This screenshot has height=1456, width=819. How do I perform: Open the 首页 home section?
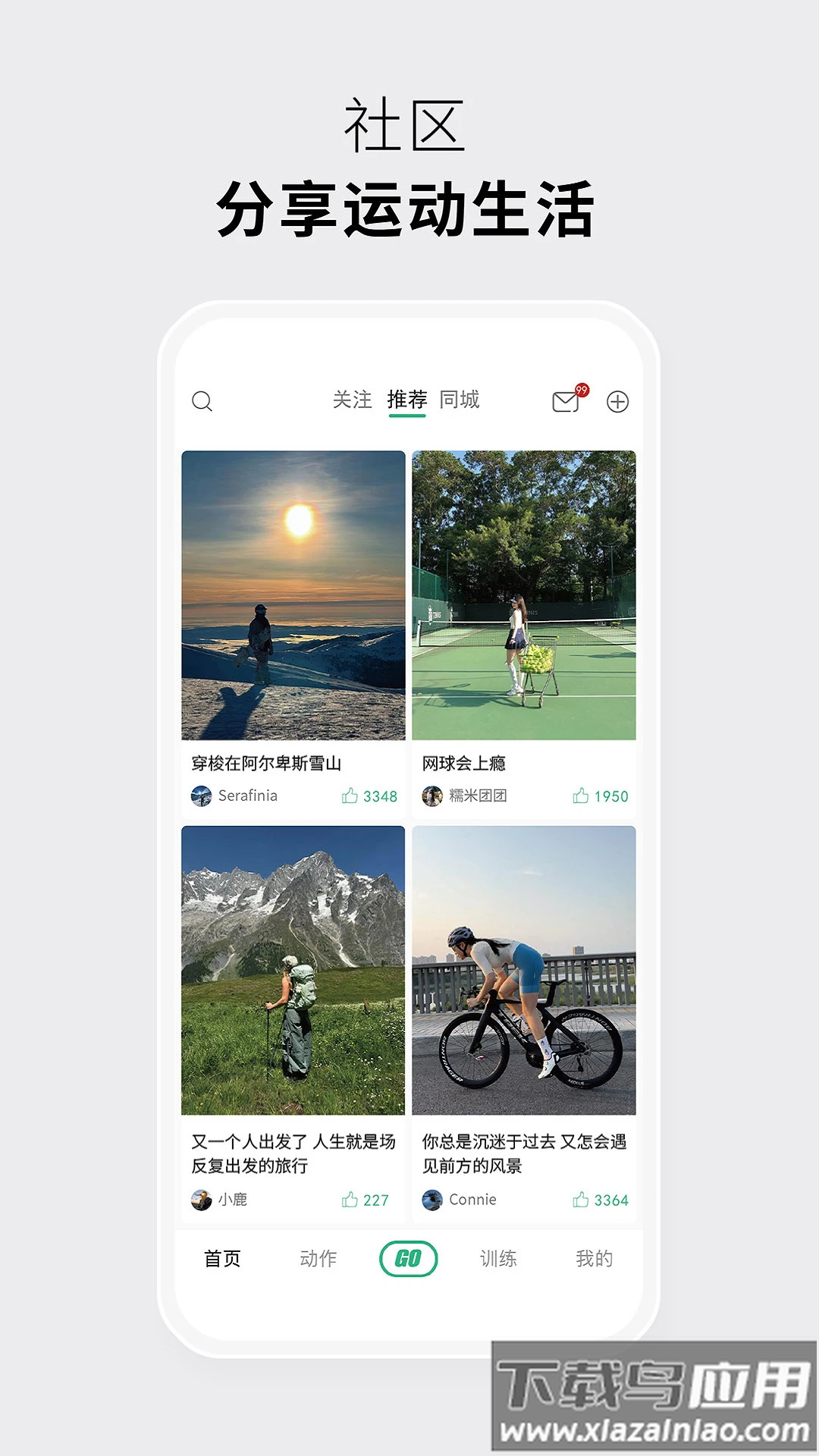(221, 1258)
